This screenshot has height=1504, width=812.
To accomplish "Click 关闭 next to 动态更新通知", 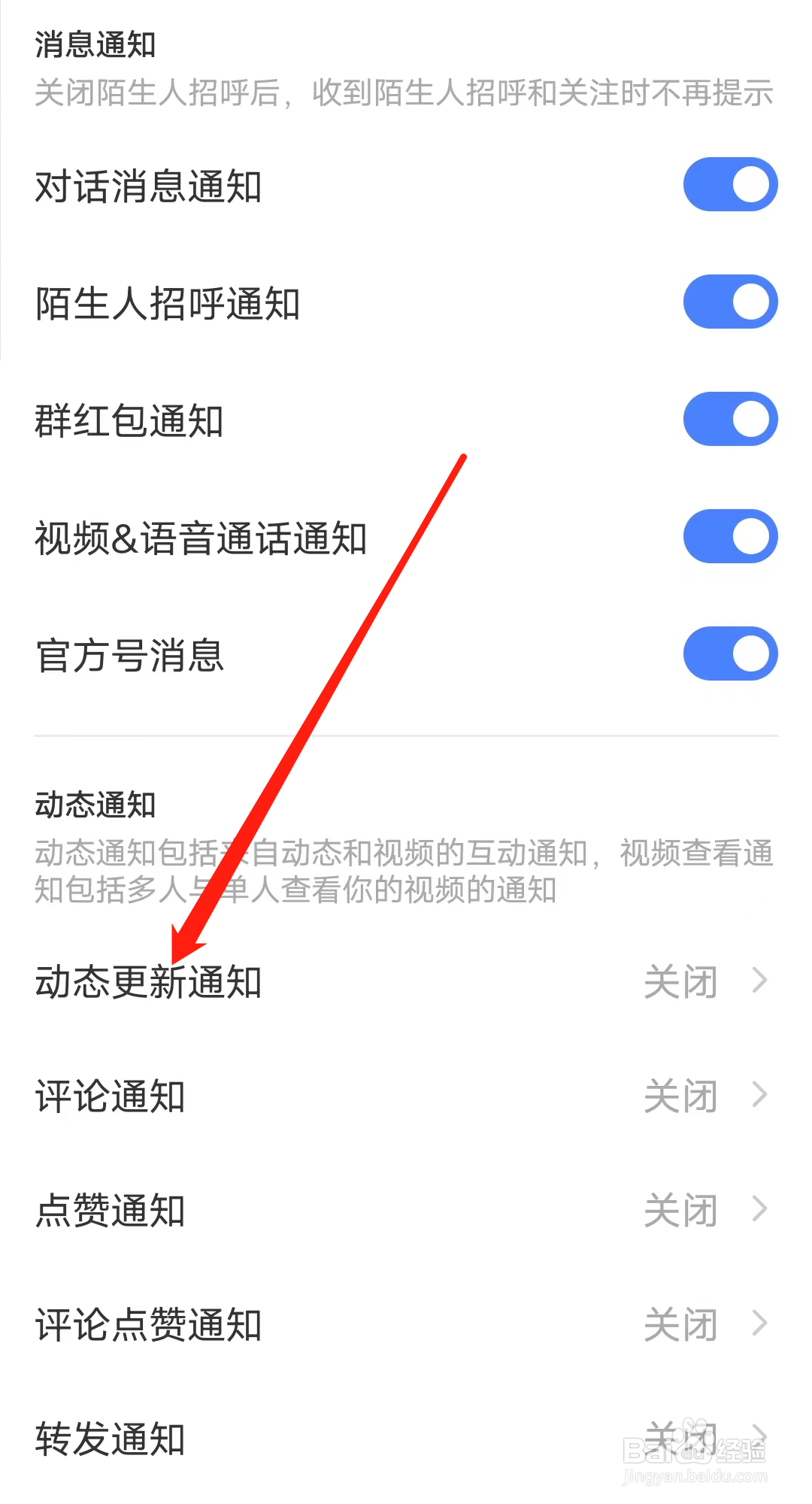I will click(x=679, y=981).
